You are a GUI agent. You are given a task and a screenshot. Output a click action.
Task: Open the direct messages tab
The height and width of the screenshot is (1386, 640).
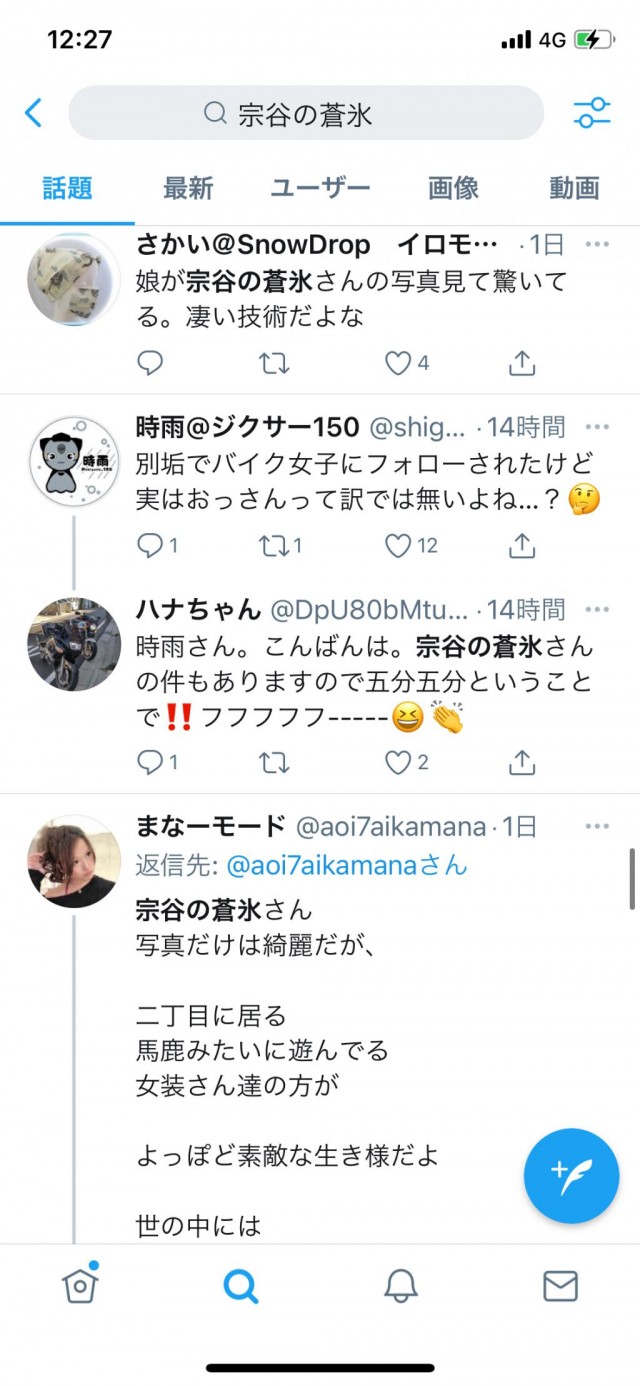(560, 1286)
